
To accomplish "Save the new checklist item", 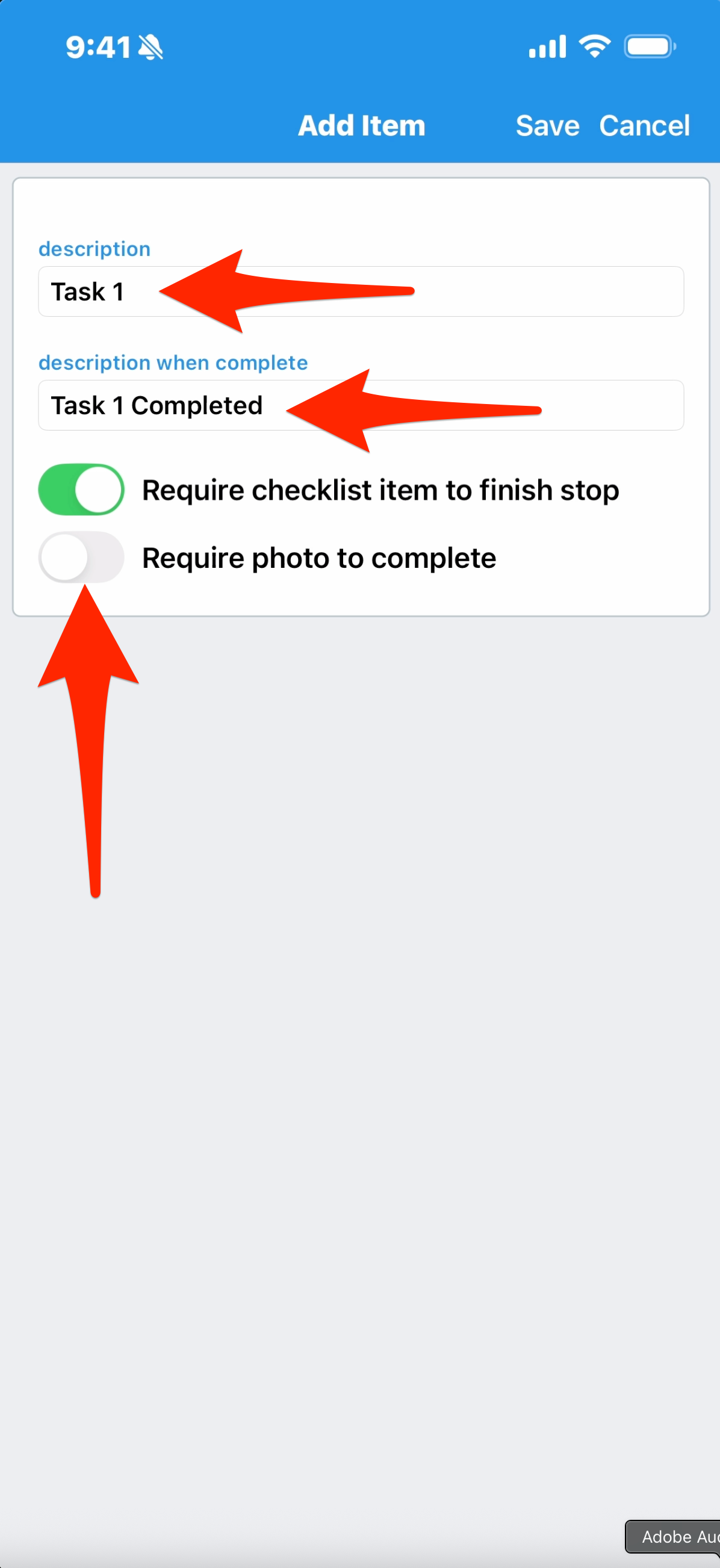I will pyautogui.click(x=547, y=126).
